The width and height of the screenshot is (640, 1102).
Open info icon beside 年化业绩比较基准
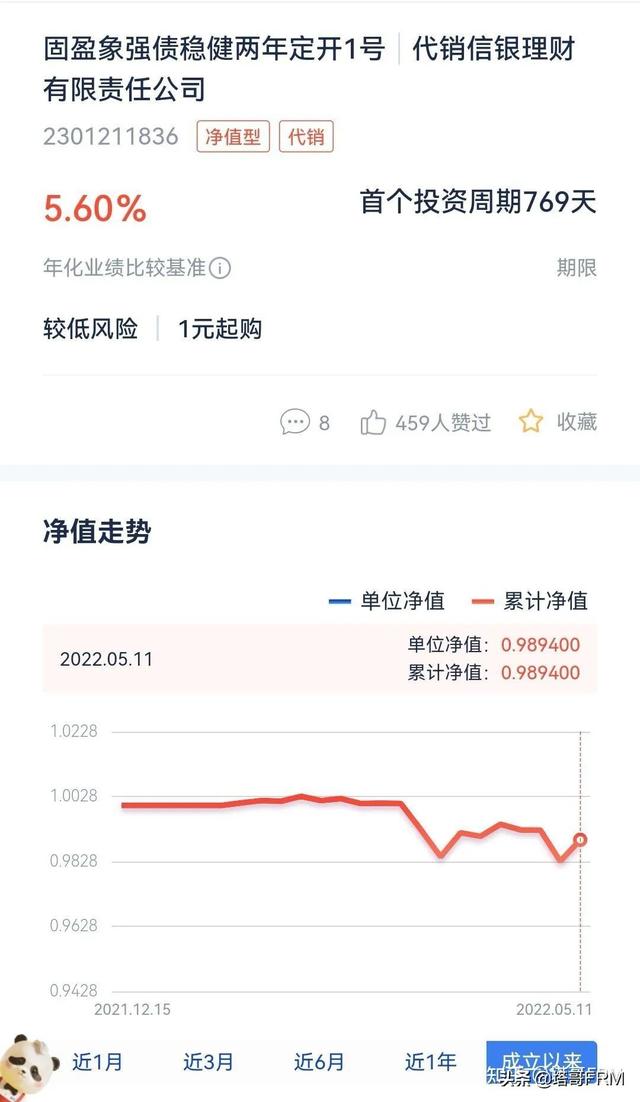click(221, 268)
